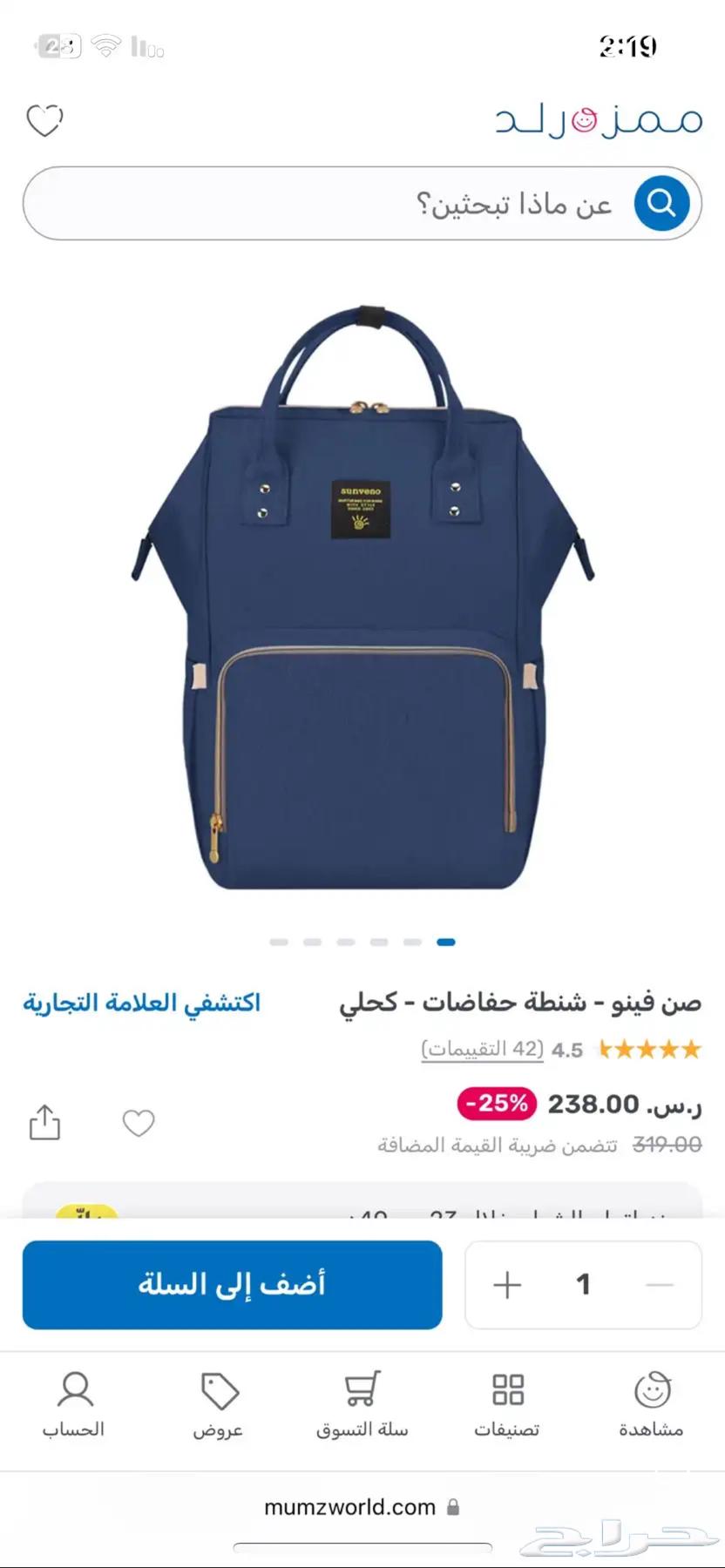The height and width of the screenshot is (1568, 725).
Task: Open the Mumzworld logo home link
Action: click(600, 120)
